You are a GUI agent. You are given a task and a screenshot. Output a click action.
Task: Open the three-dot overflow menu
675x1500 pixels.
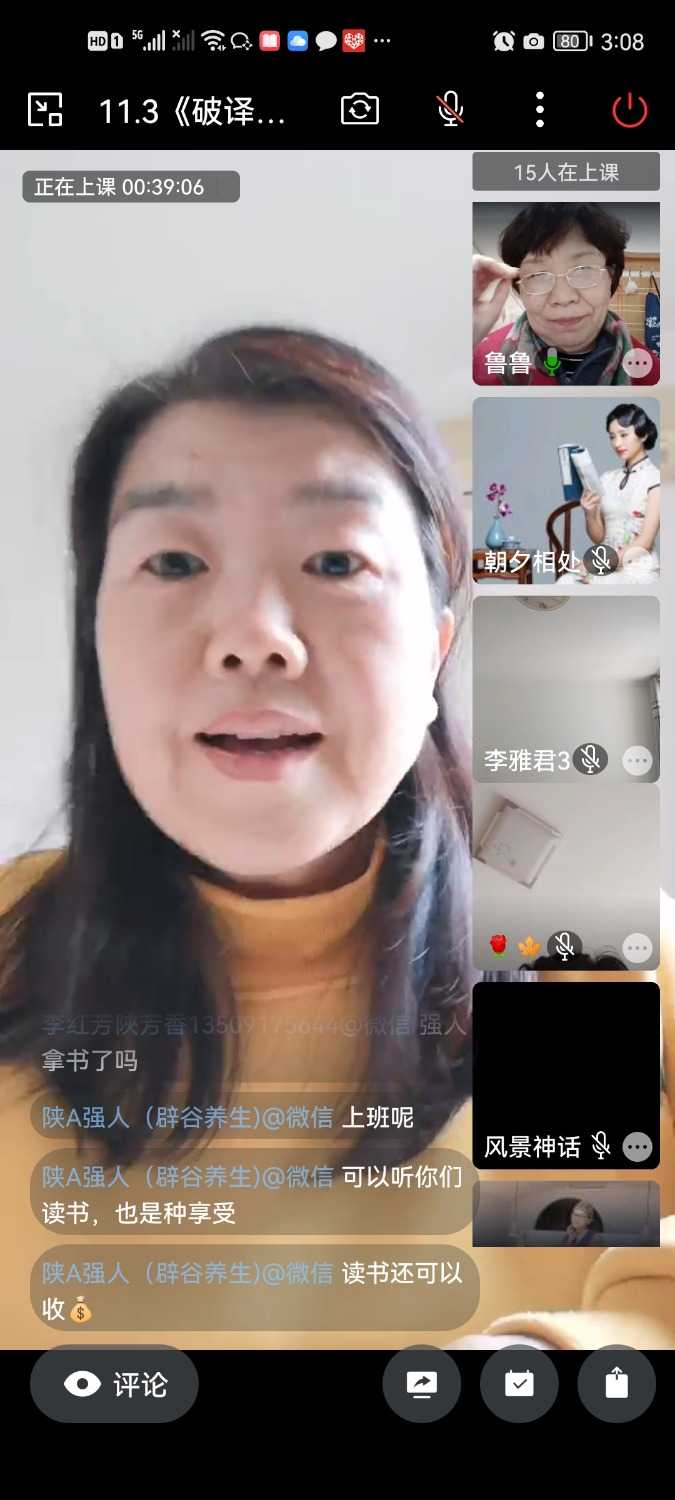coord(540,109)
